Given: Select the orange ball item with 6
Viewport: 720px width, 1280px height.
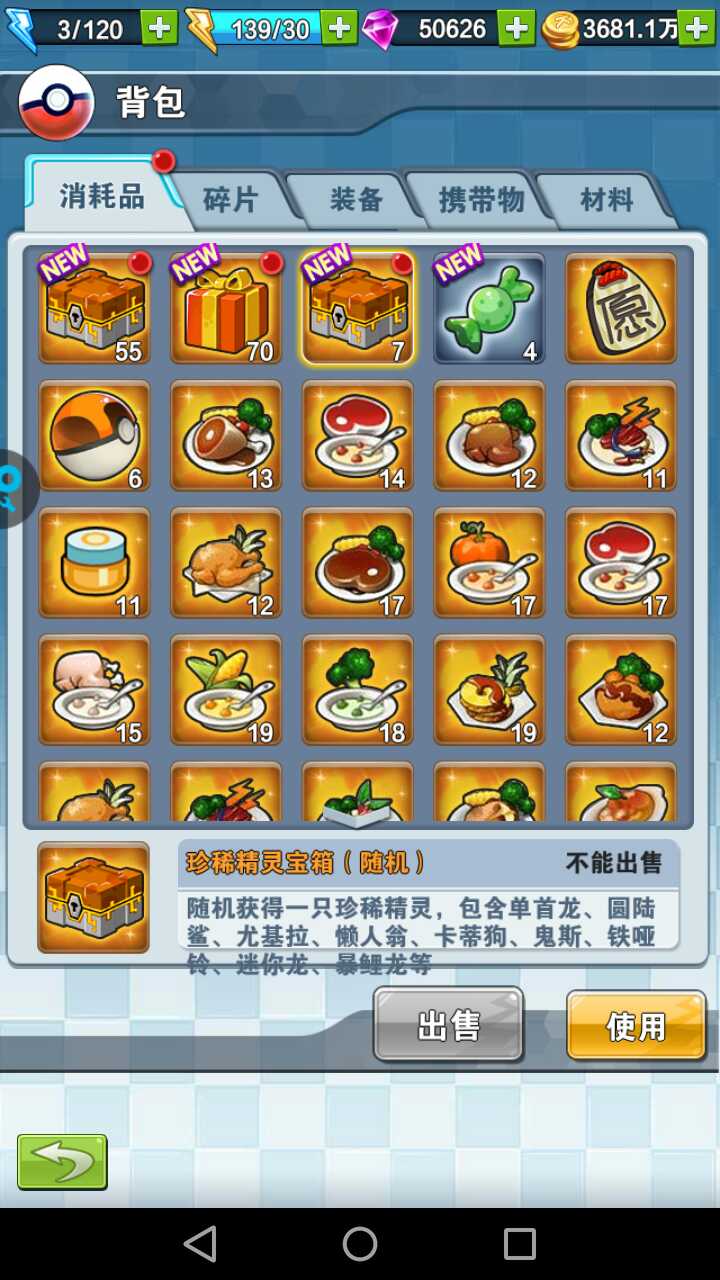Looking at the screenshot, I should point(94,436).
